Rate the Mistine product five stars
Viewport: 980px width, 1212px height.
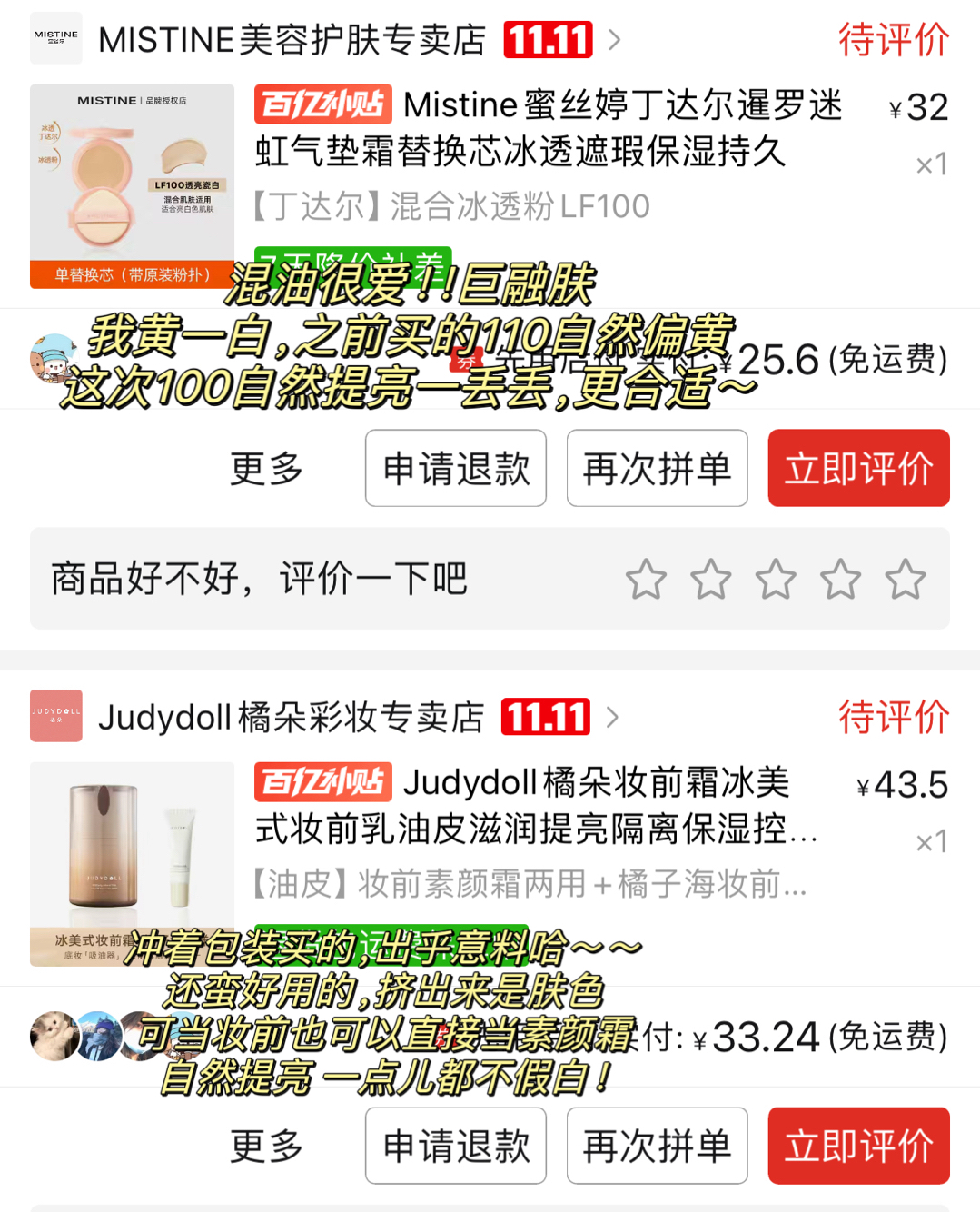[906, 580]
